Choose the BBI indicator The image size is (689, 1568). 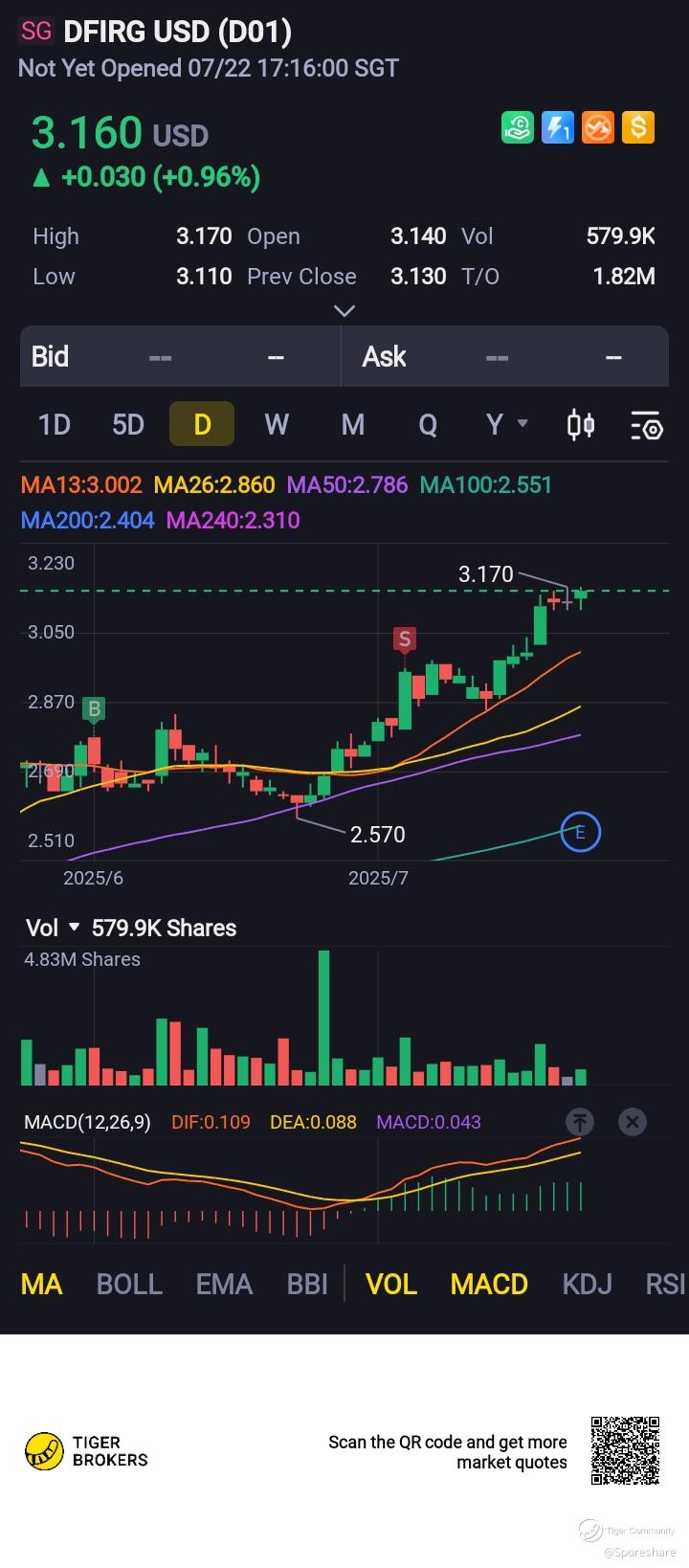coord(307,1284)
